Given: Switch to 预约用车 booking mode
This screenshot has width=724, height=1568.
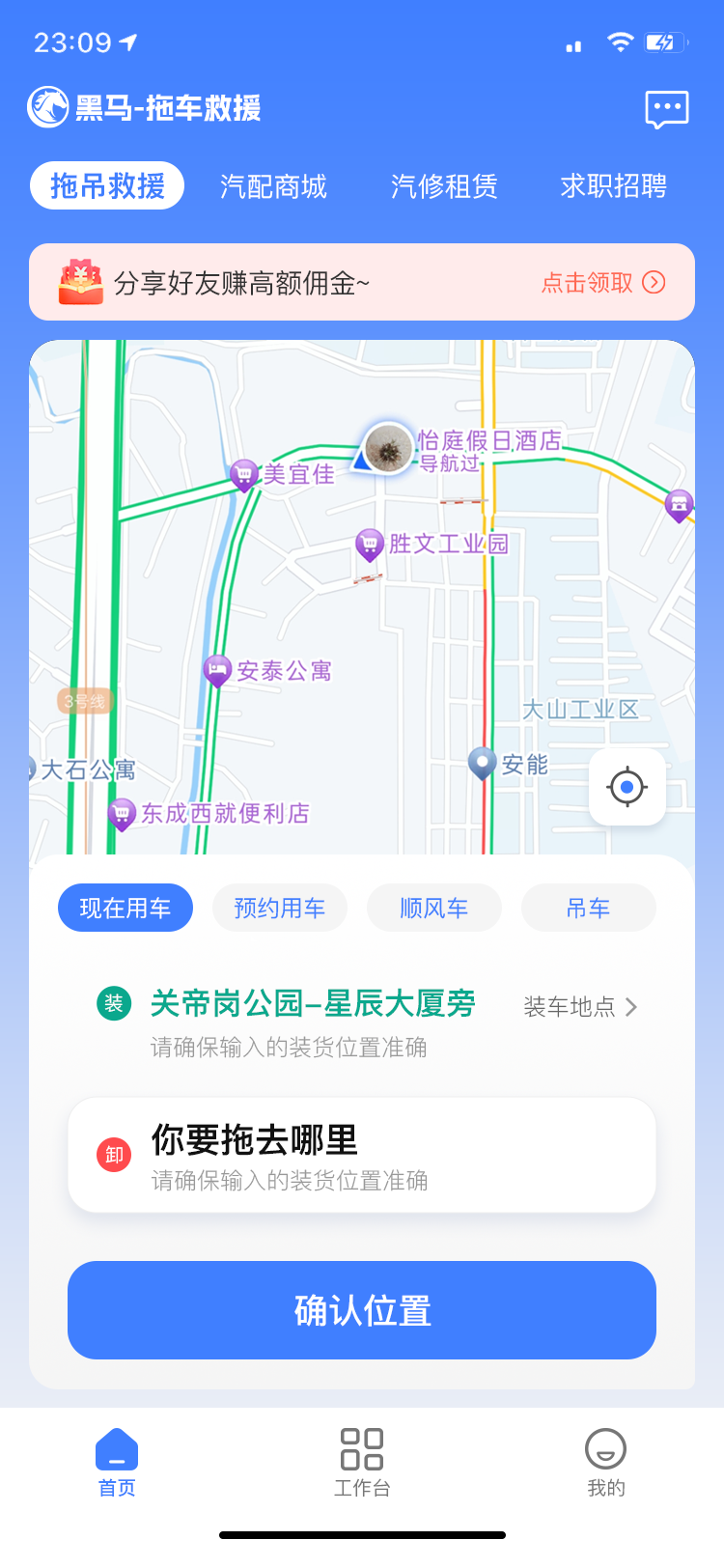Looking at the screenshot, I should 280,907.
